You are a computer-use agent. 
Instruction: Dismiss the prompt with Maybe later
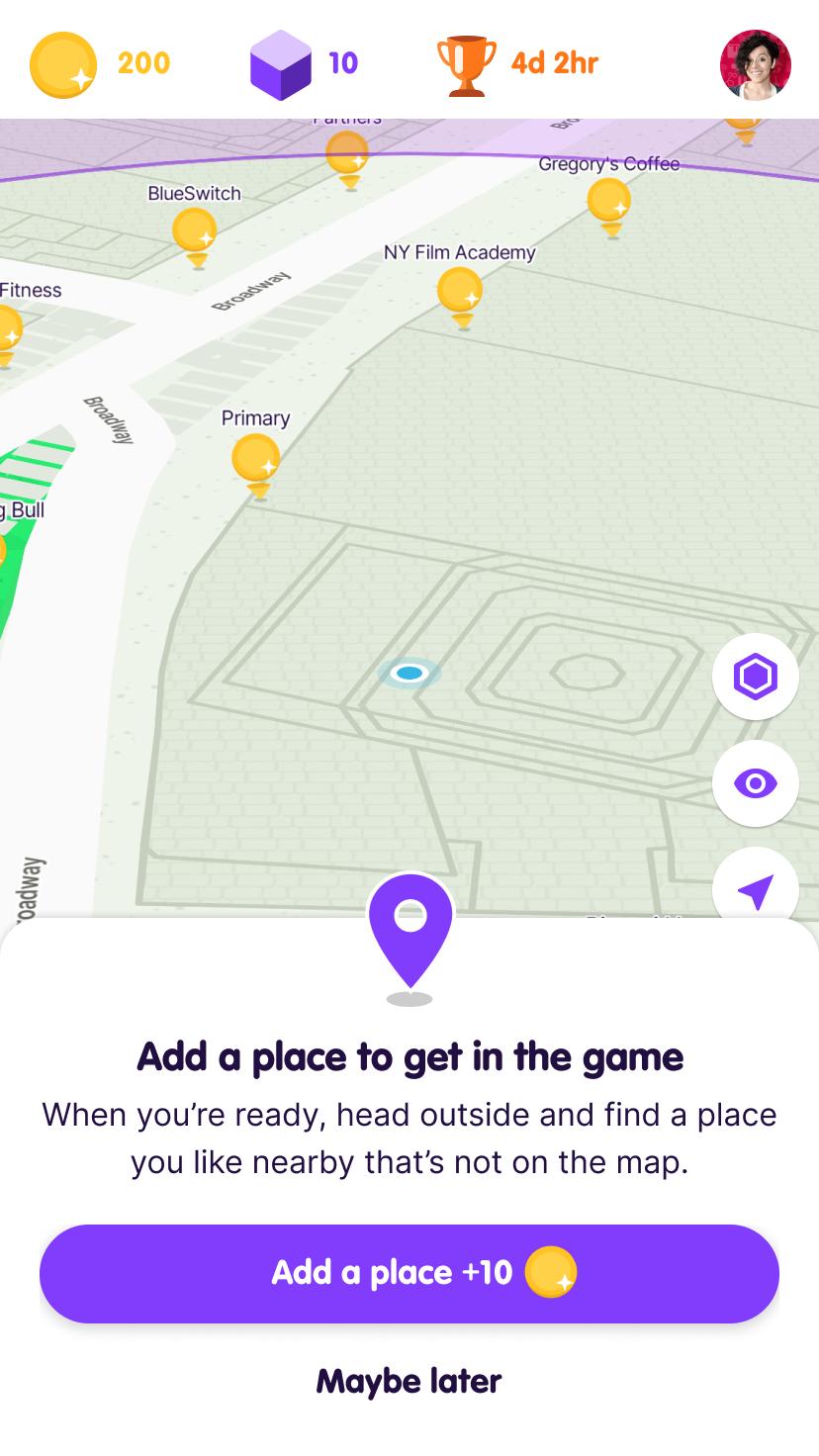409,1380
